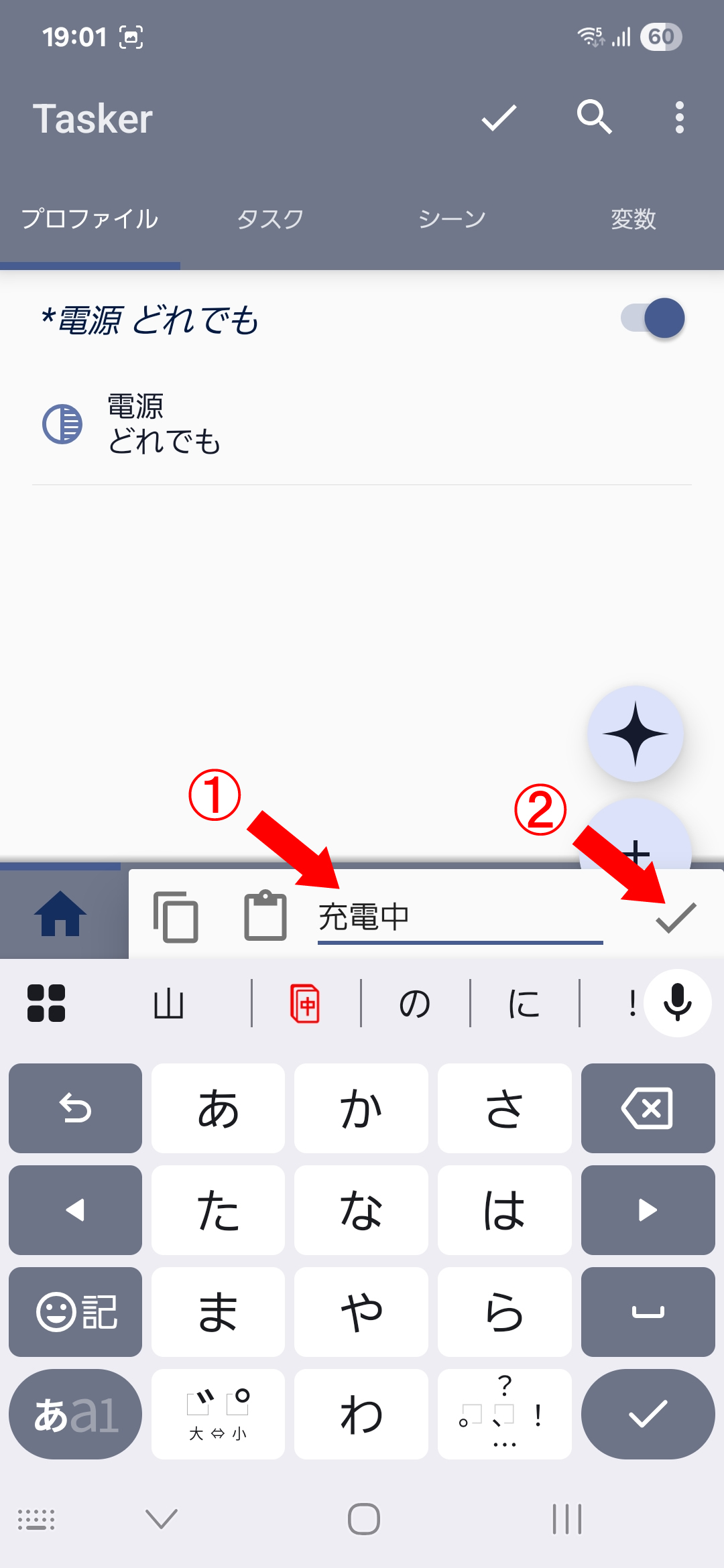
Task: Focus the name field containing 充電中
Action: point(460,917)
